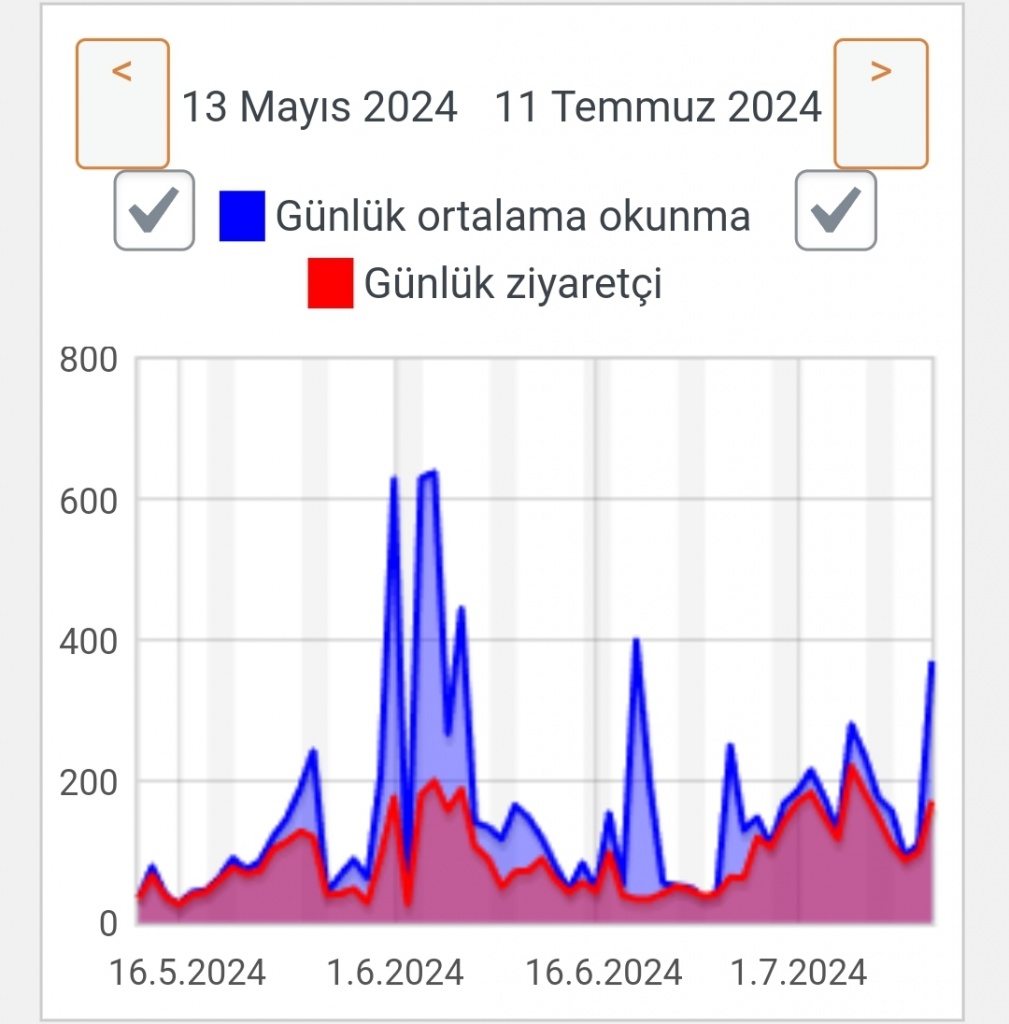Go to the previous date range
1009x1024 pixels.
122,103
